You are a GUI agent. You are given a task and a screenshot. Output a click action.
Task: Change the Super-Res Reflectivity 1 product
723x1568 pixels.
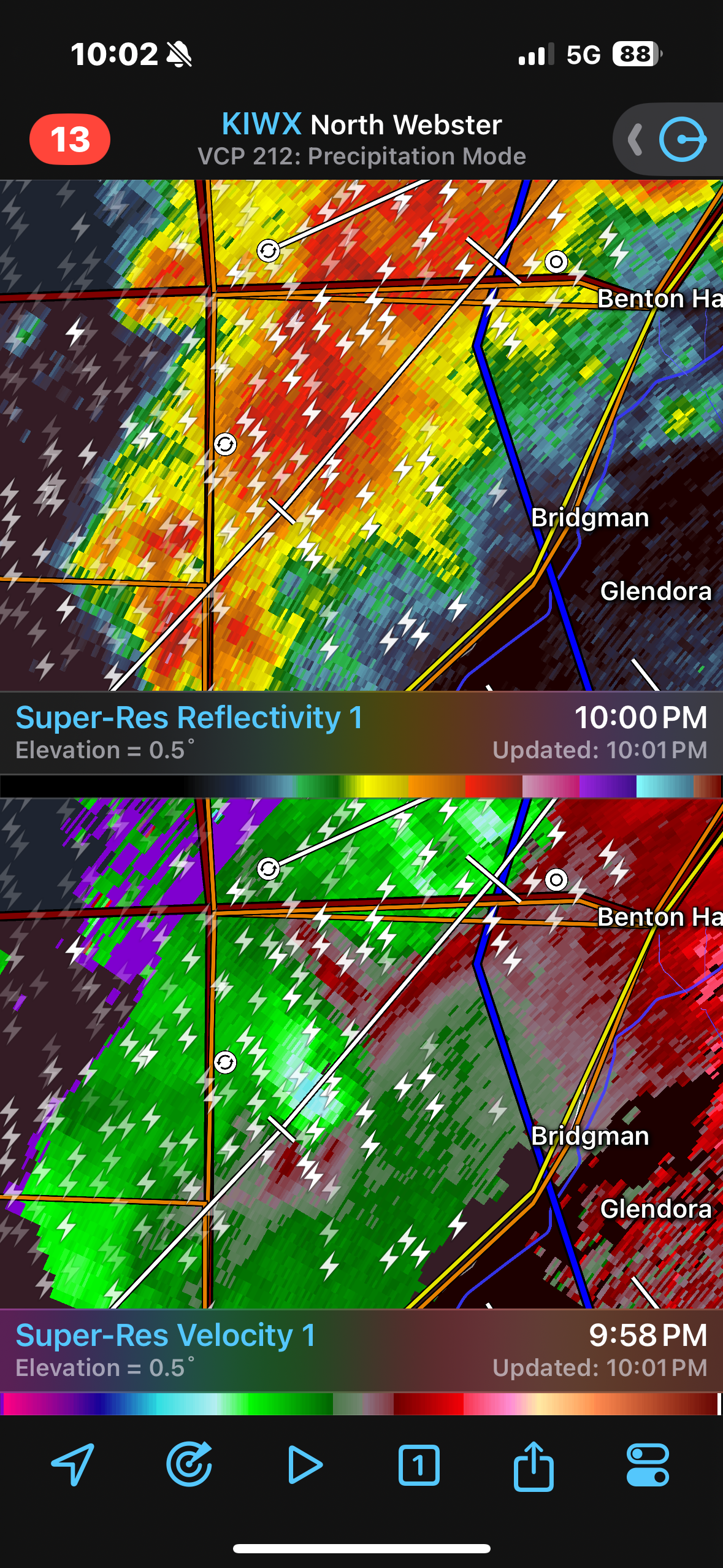(189, 718)
